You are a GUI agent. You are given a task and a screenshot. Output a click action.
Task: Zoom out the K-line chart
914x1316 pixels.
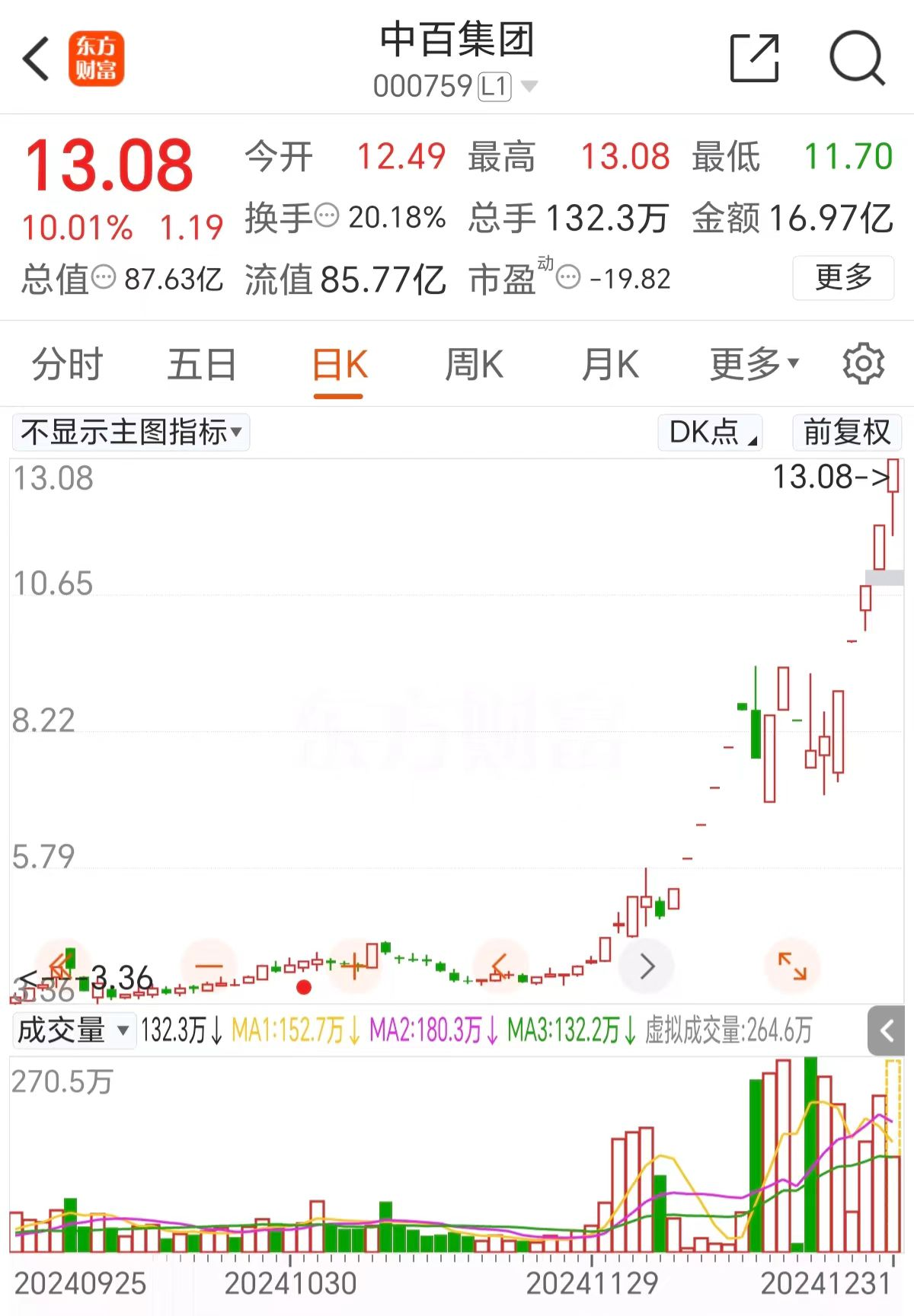(209, 966)
